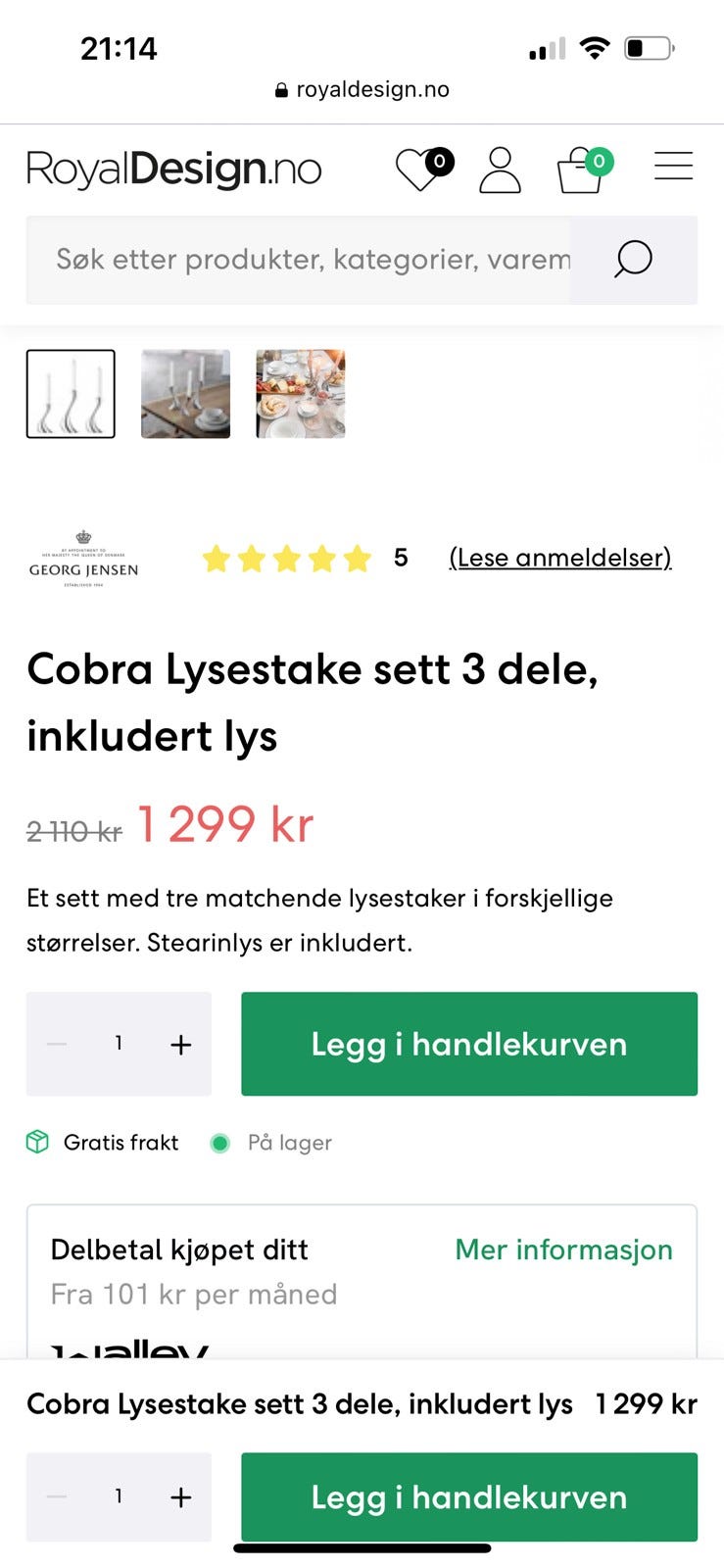Decrease quantity using the minus stepper
This screenshot has height=1568, width=724.
56,1044
